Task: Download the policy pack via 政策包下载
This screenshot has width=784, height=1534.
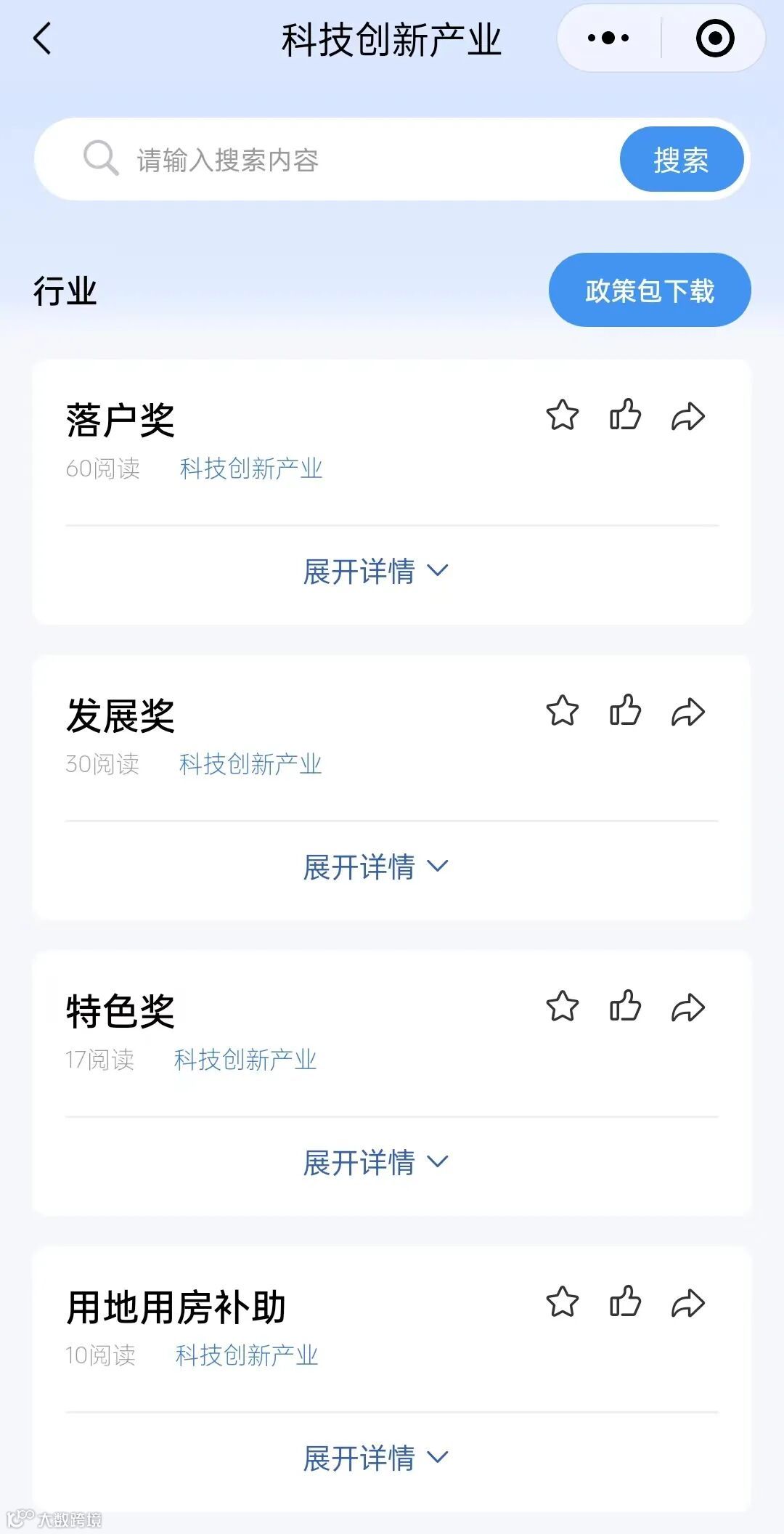Action: pos(650,291)
